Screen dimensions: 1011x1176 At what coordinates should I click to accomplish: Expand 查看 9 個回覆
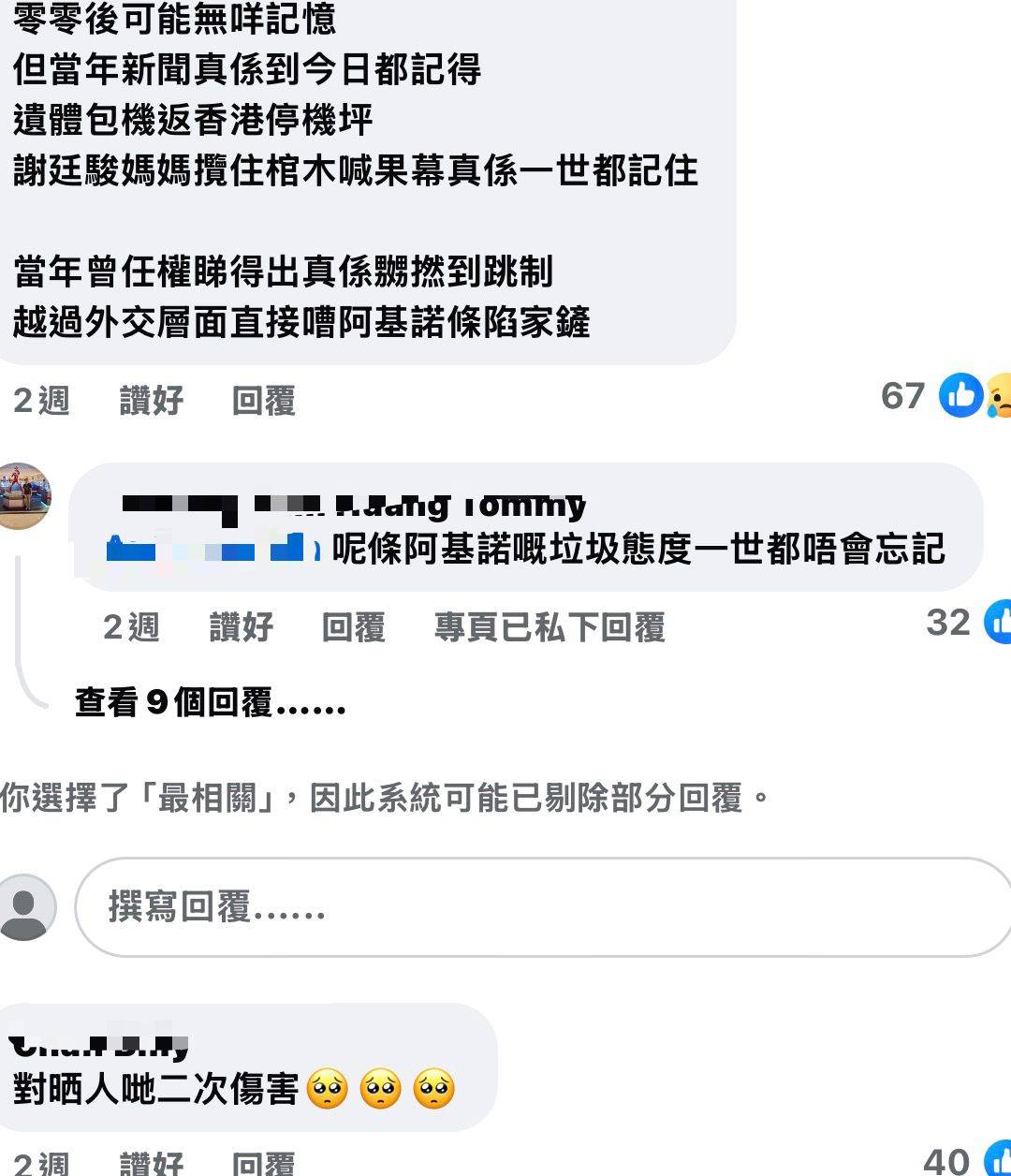click(x=211, y=701)
